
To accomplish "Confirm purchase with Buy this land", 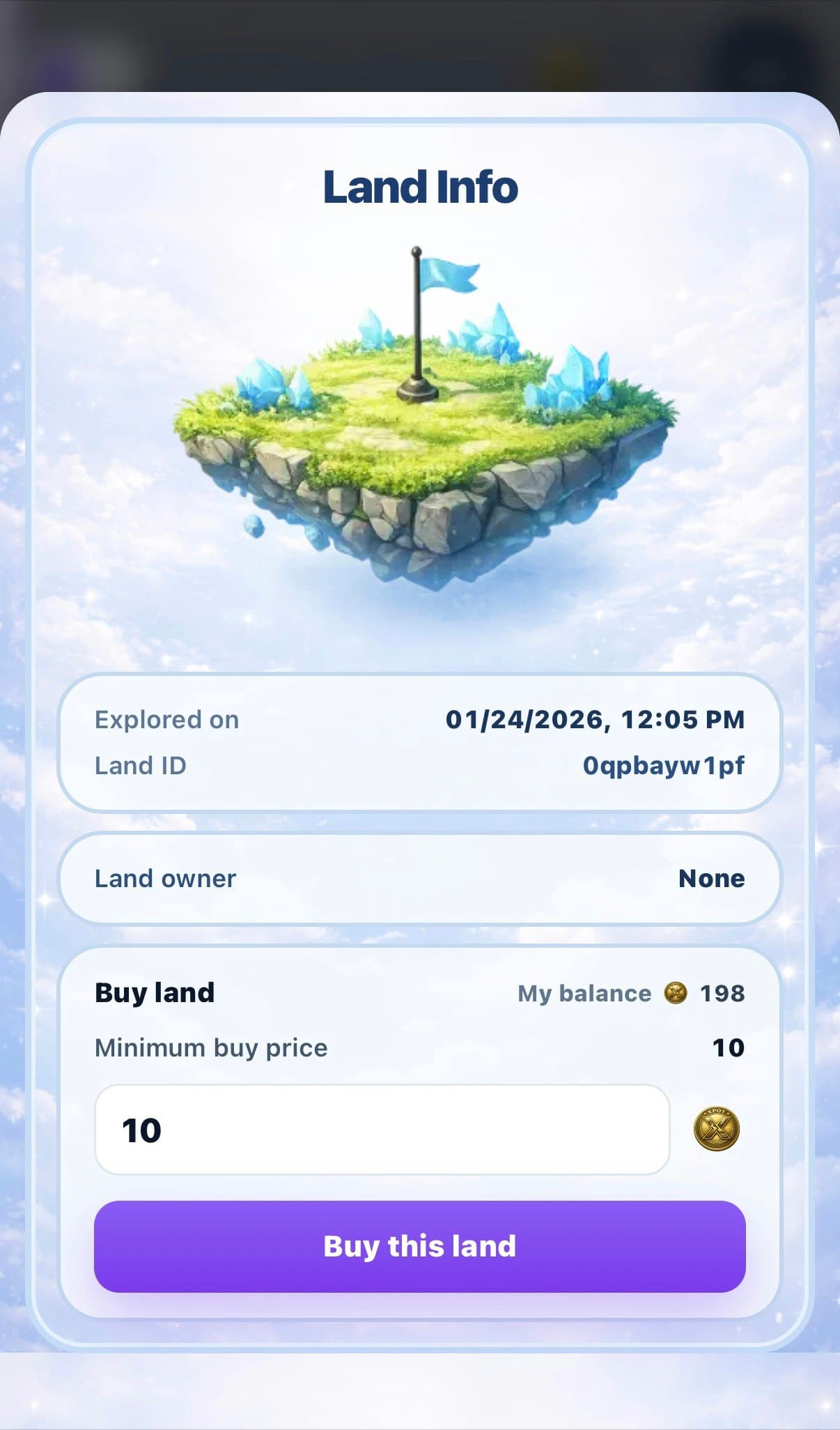I will 419,1246.
